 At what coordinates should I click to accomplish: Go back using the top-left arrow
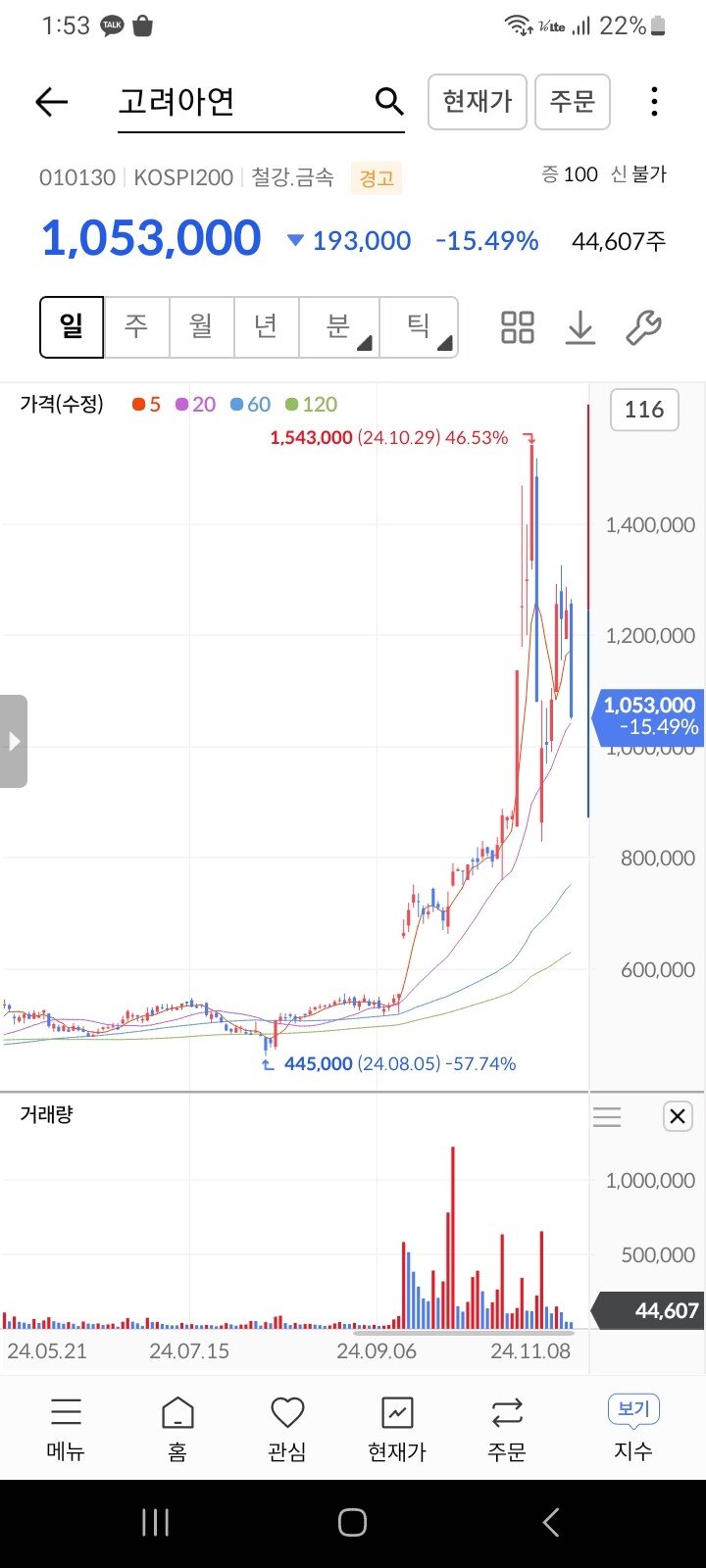51,101
